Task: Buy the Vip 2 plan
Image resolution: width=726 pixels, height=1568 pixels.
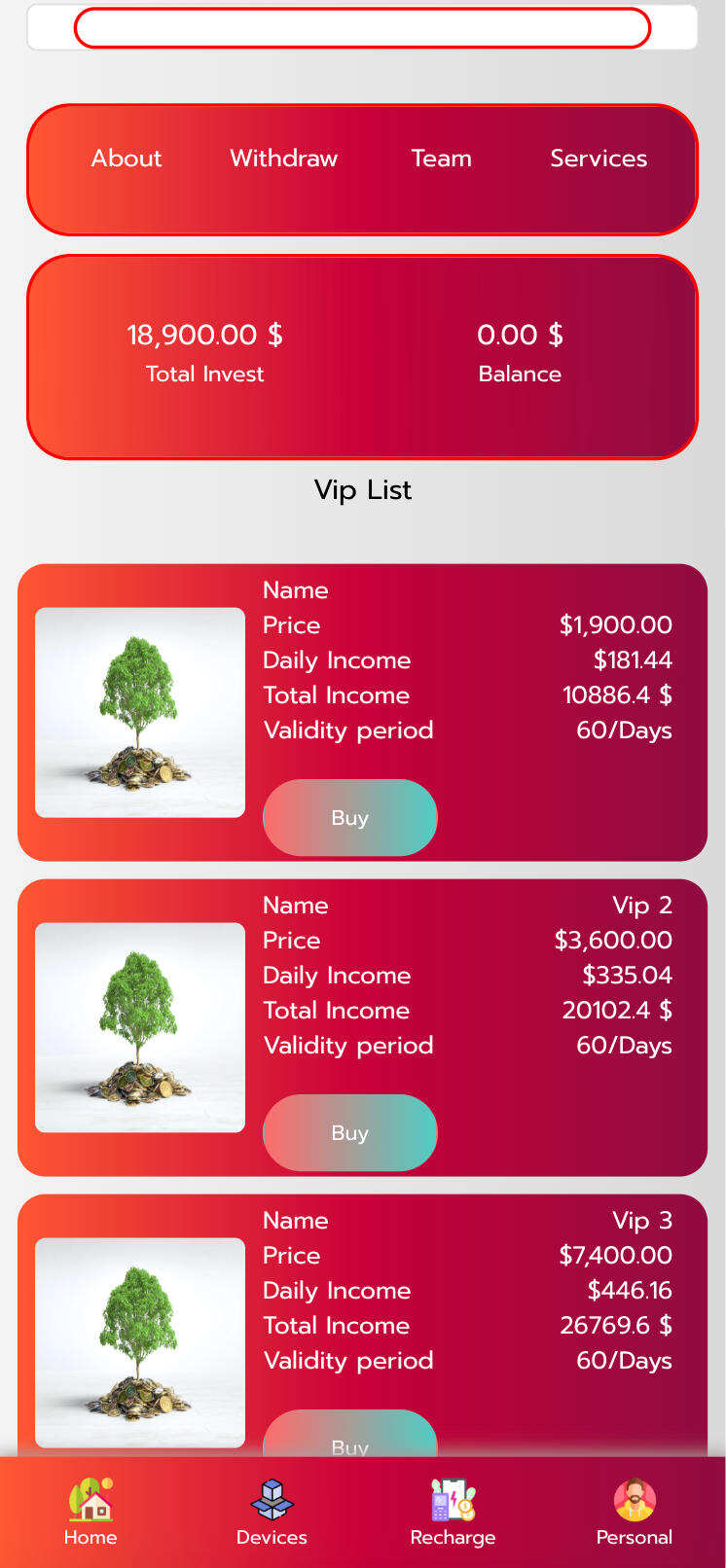Action: [349, 1132]
